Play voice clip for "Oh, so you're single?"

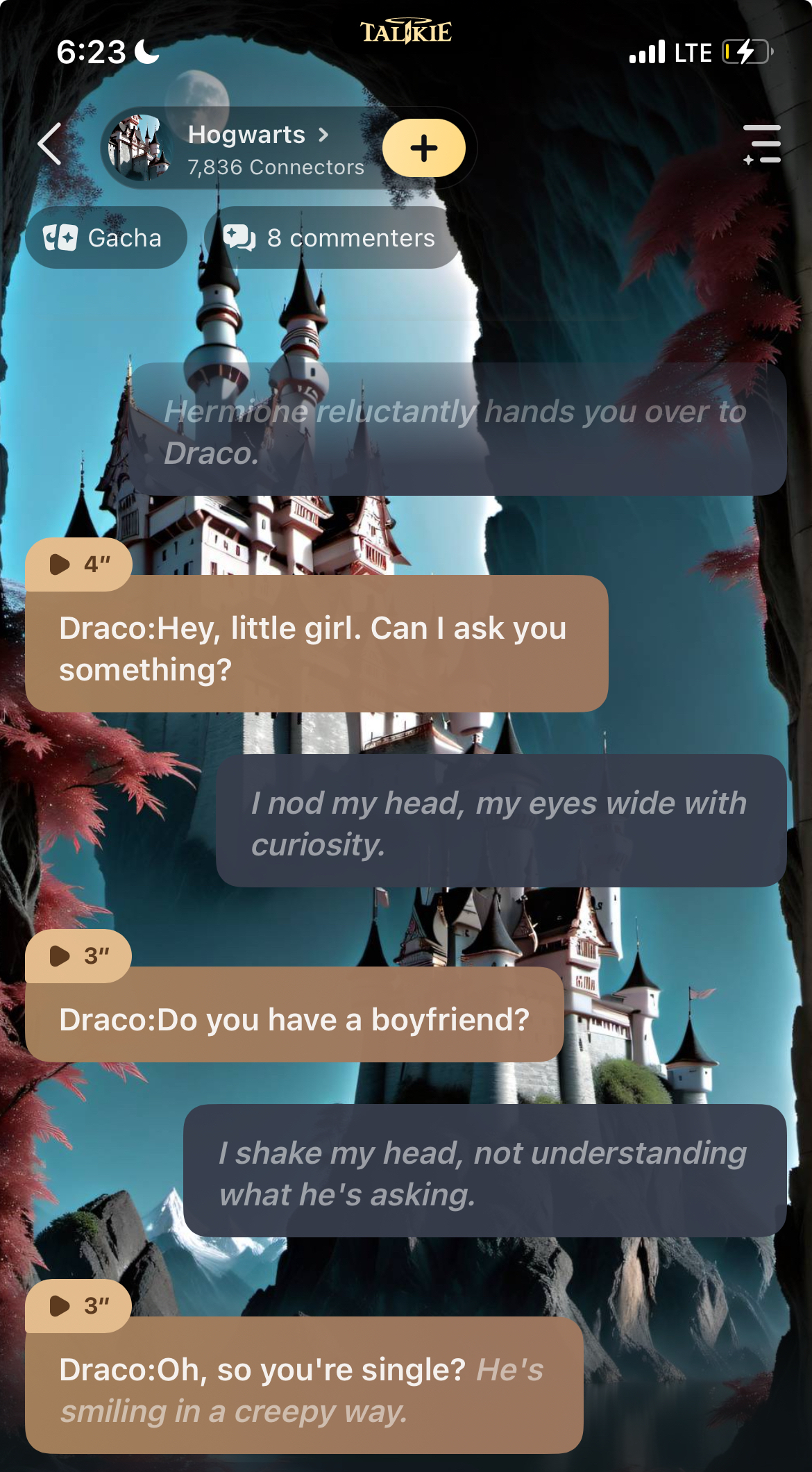pyautogui.click(x=78, y=1306)
